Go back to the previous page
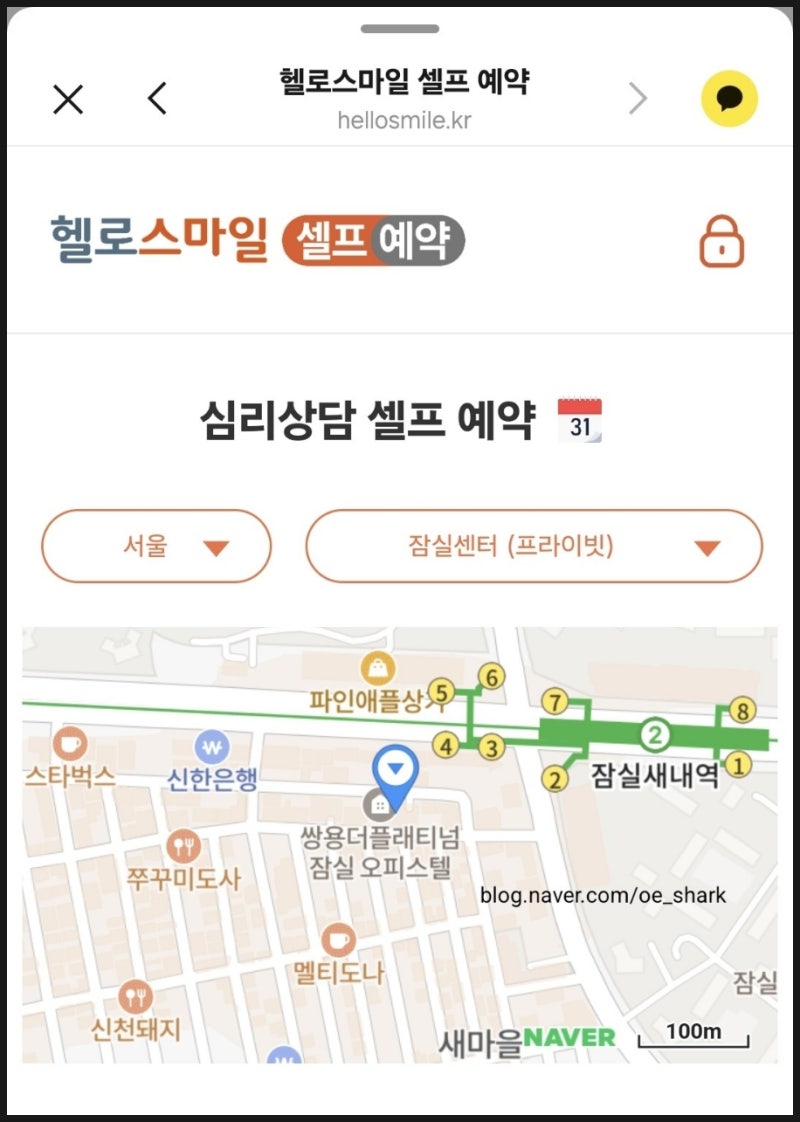The width and height of the screenshot is (800, 1122). coord(157,98)
